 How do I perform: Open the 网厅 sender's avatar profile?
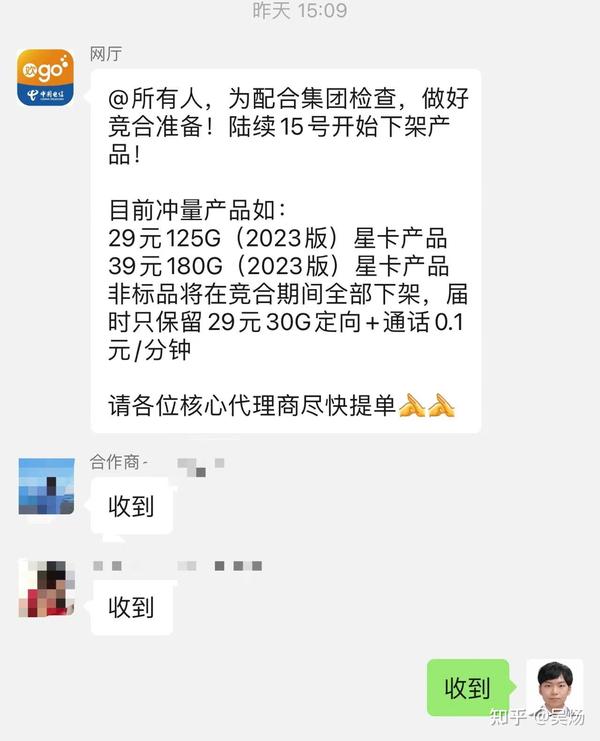pos(46,78)
